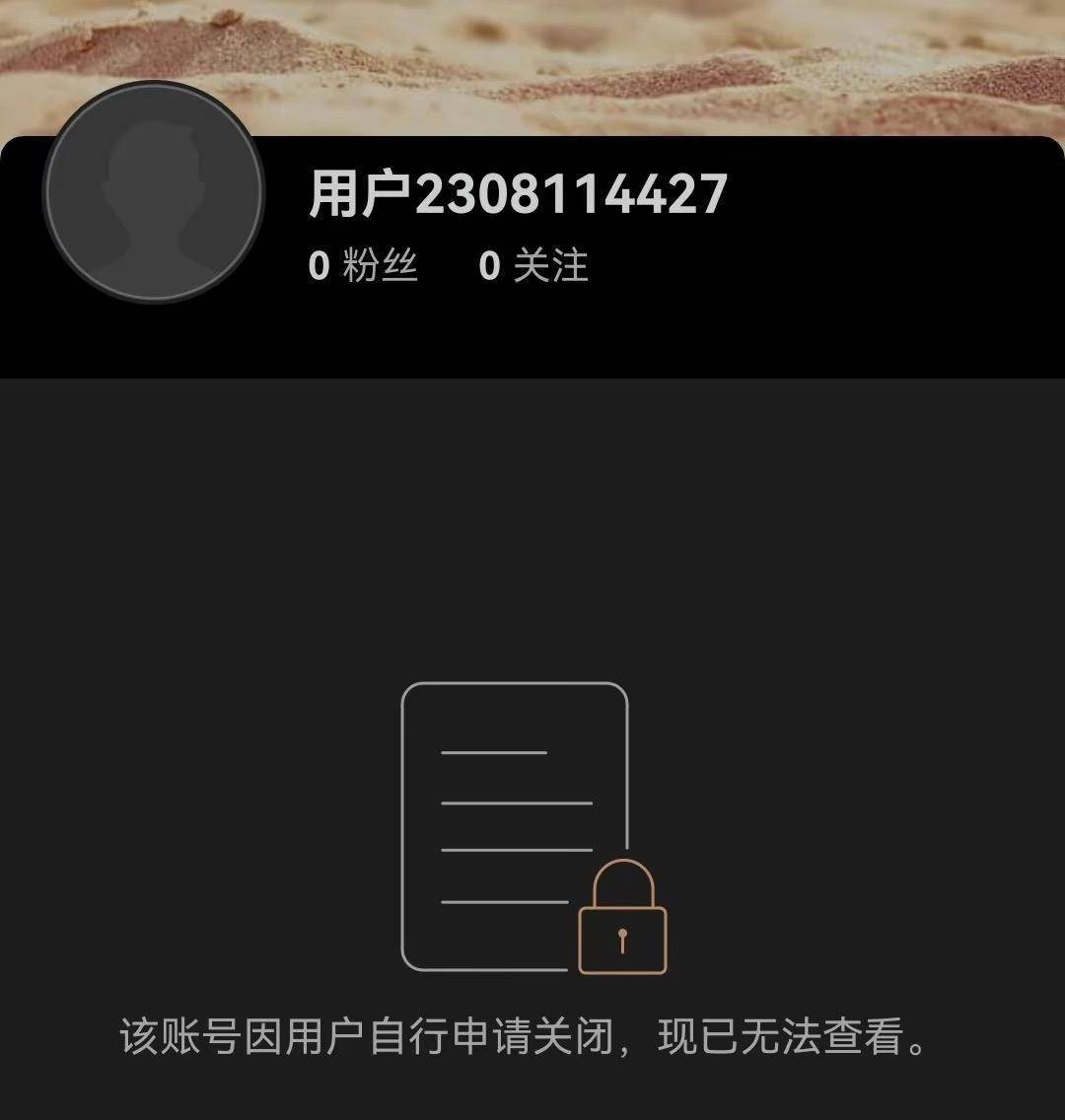The height and width of the screenshot is (1120, 1065).
Task: Open the default profile avatar
Action: [x=154, y=192]
